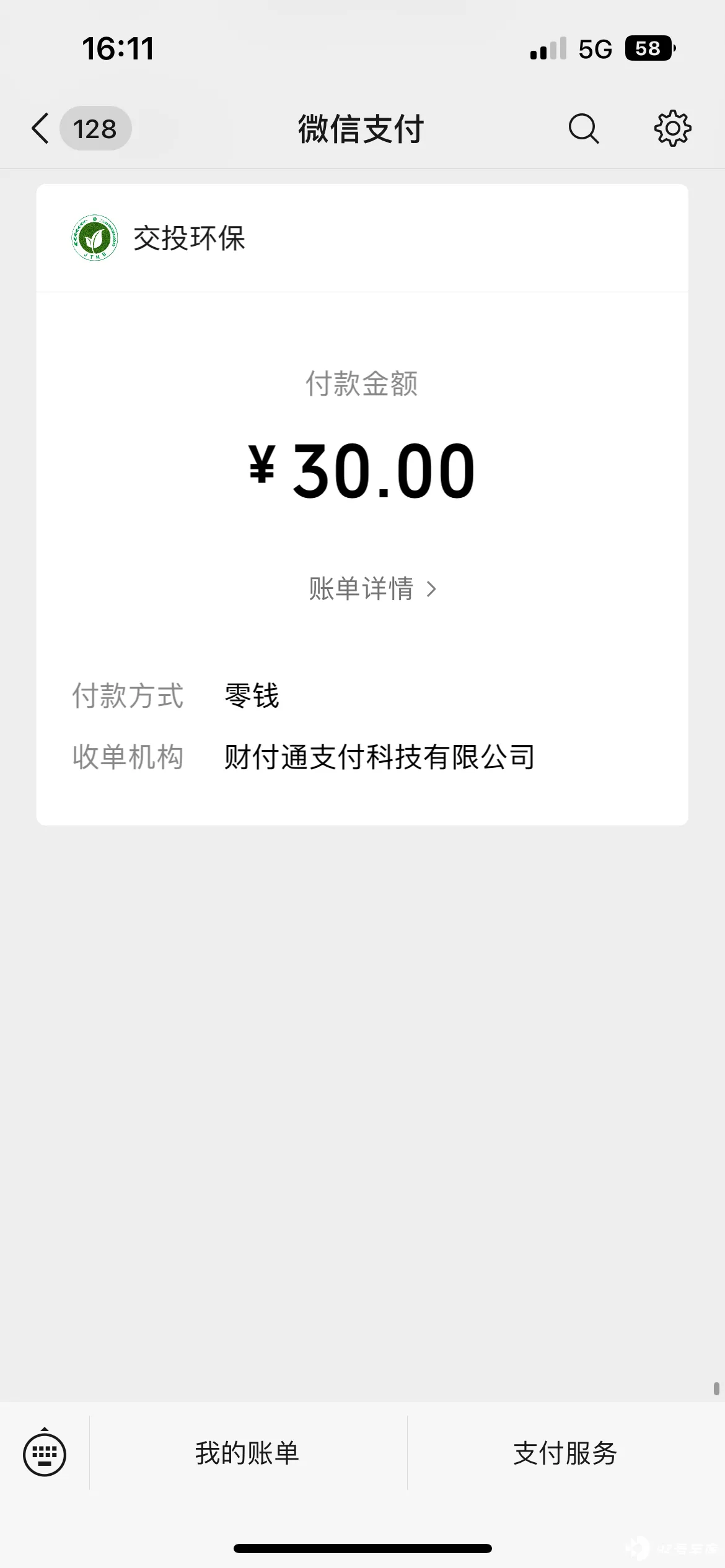This screenshot has width=725, height=1568.
Task: Open search in WeChat Pay
Action: pyautogui.click(x=583, y=129)
